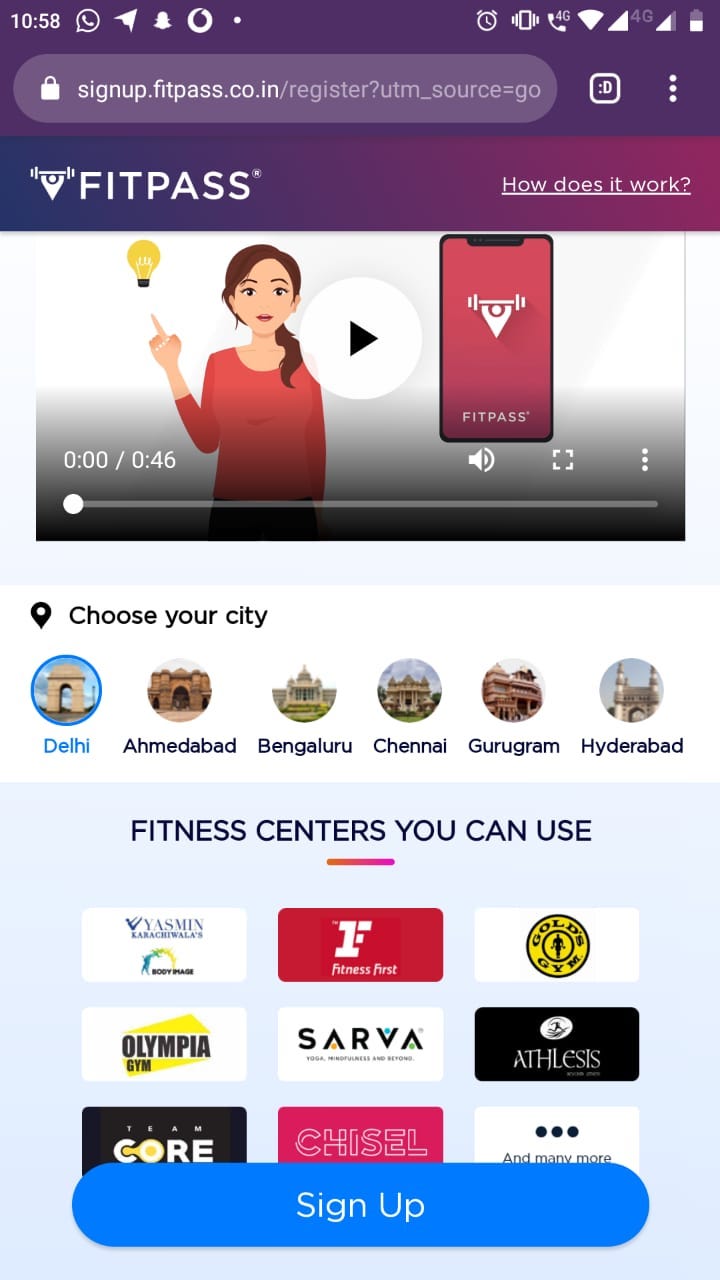Tap the video progress bar
Screen dimensions: 720x1280
point(360,504)
